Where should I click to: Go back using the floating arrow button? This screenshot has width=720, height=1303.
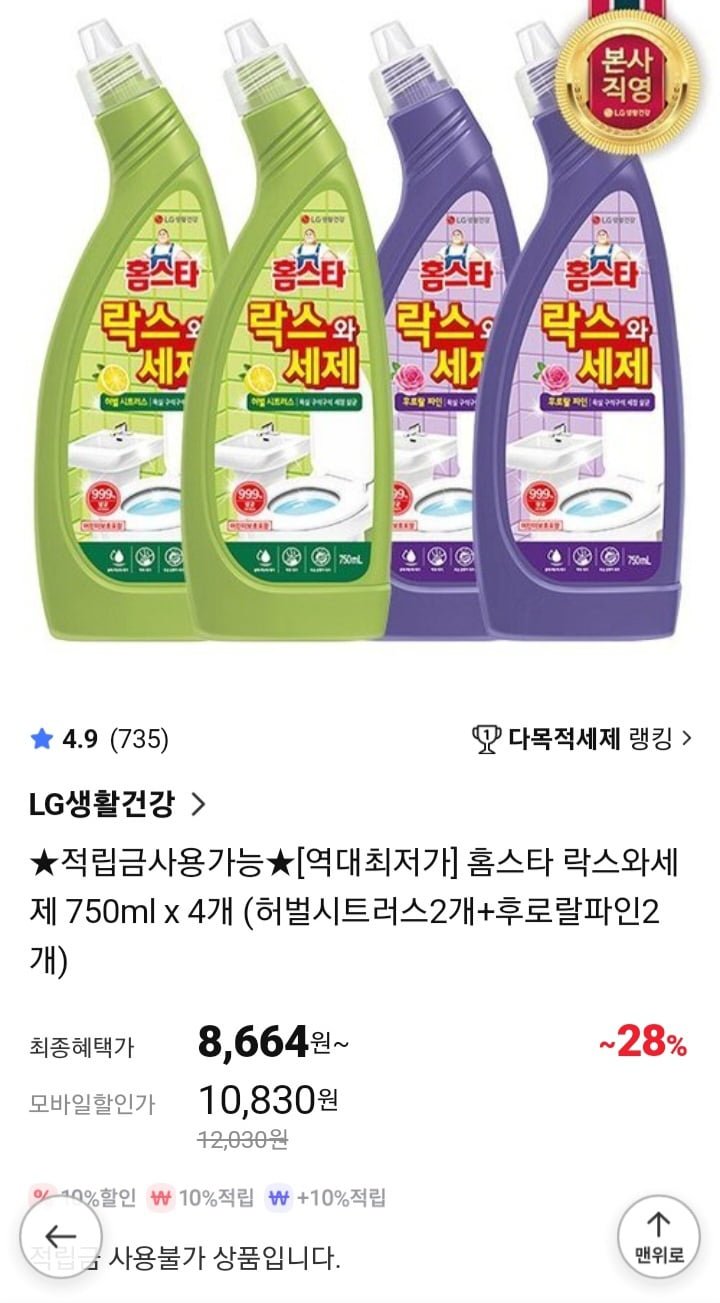pyautogui.click(x=61, y=1236)
